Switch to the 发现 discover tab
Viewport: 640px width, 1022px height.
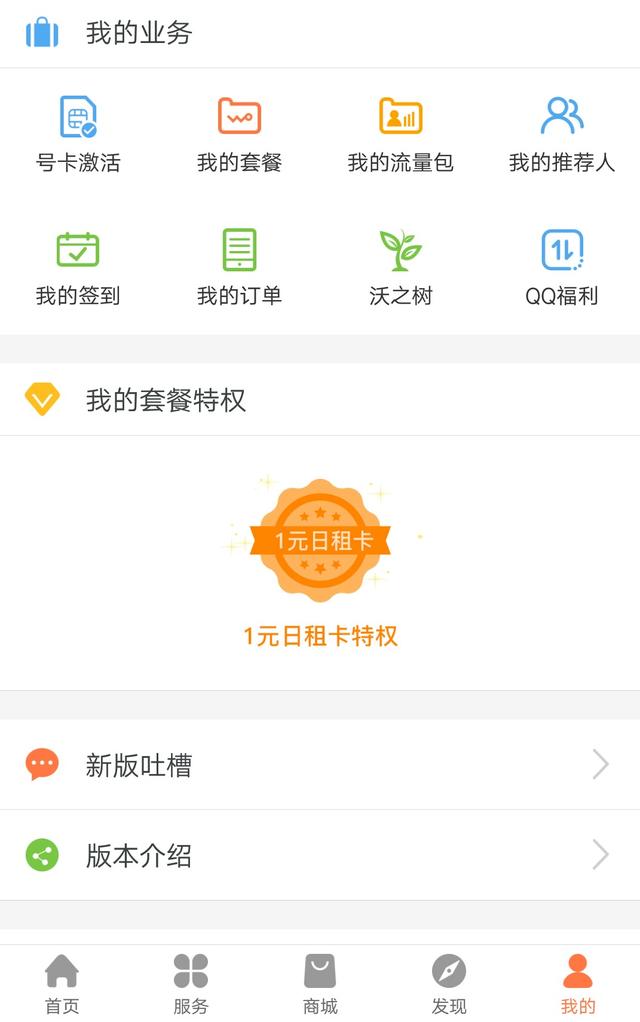pyautogui.click(x=449, y=983)
